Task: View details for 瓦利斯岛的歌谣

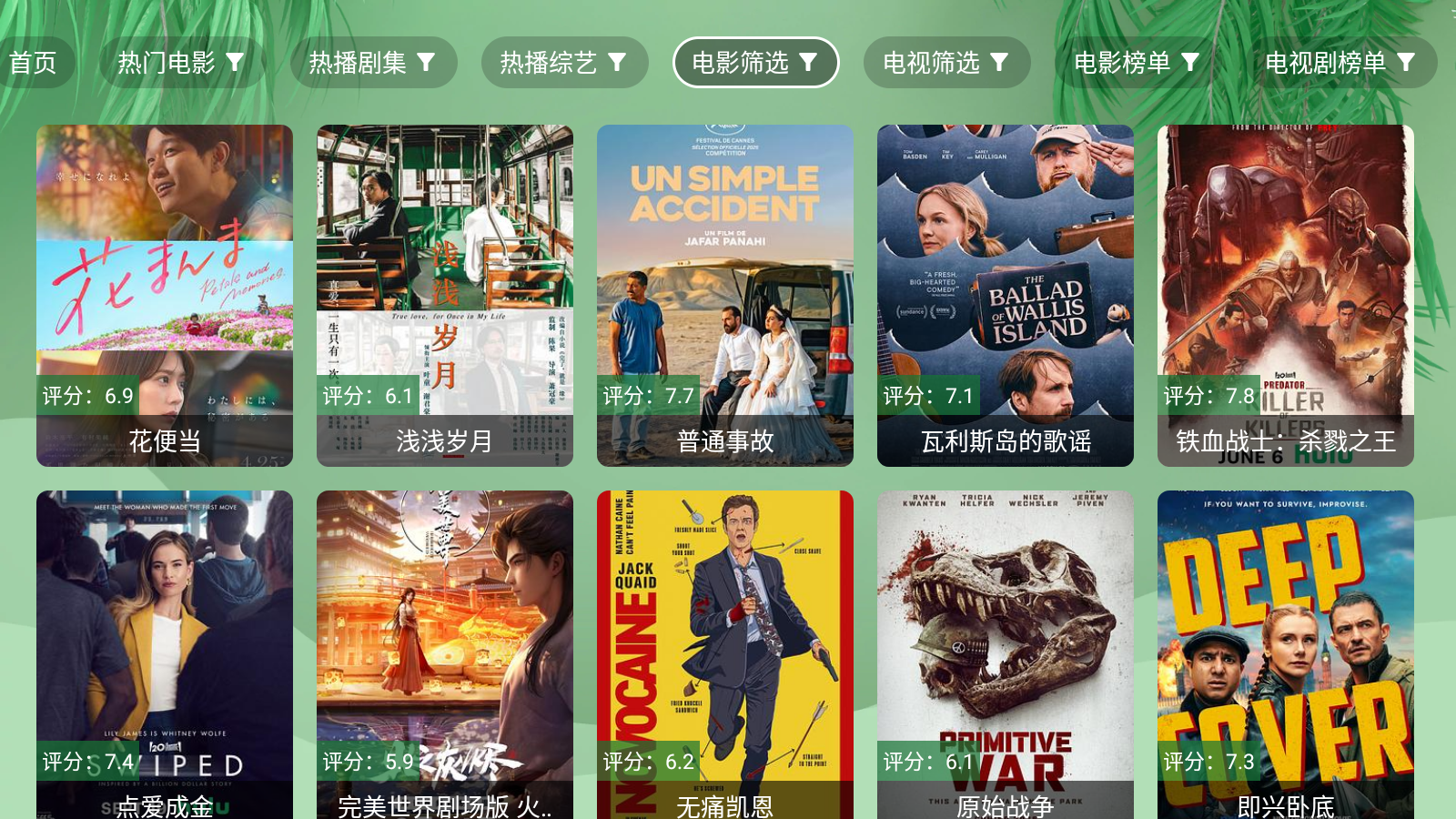Action: click(1006, 296)
